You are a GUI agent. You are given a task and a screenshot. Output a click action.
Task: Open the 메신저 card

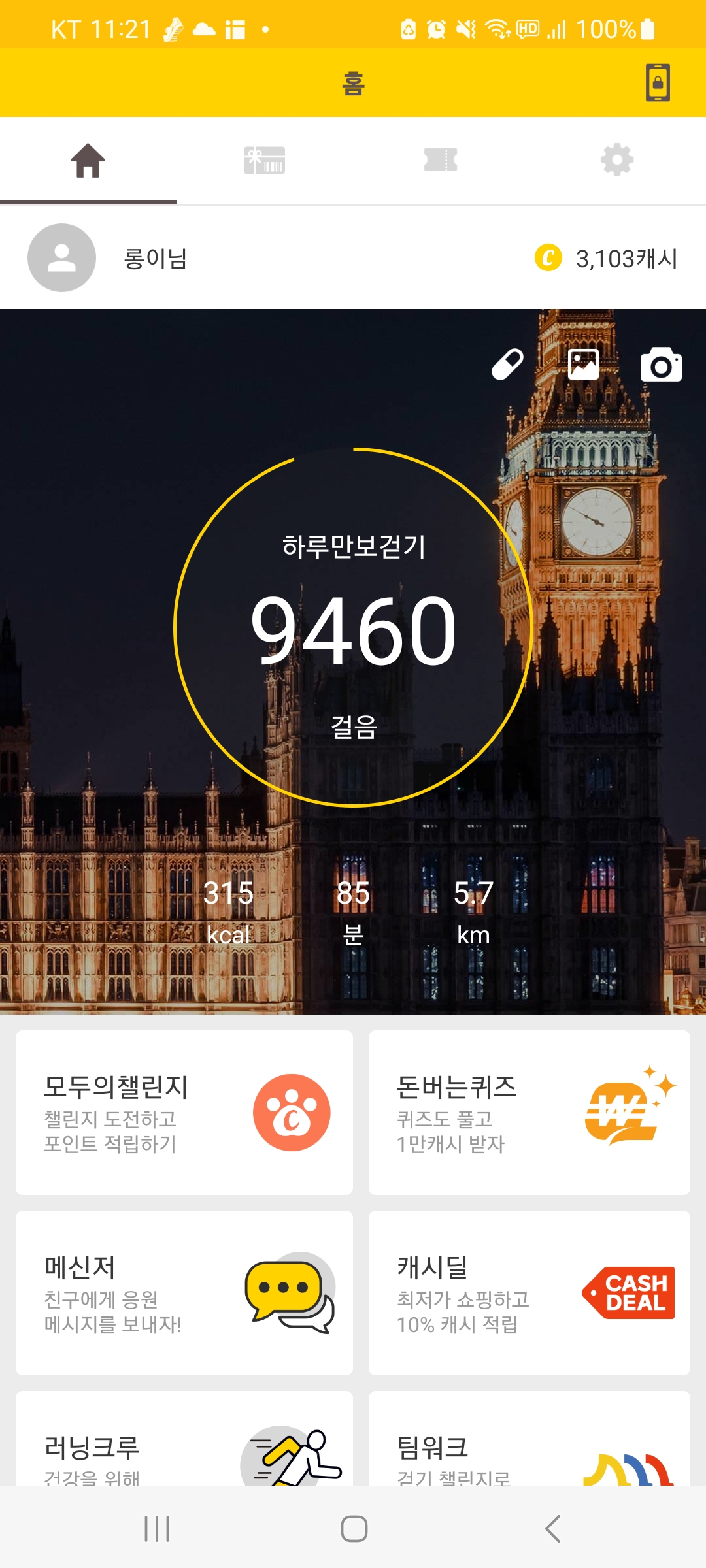click(184, 1293)
